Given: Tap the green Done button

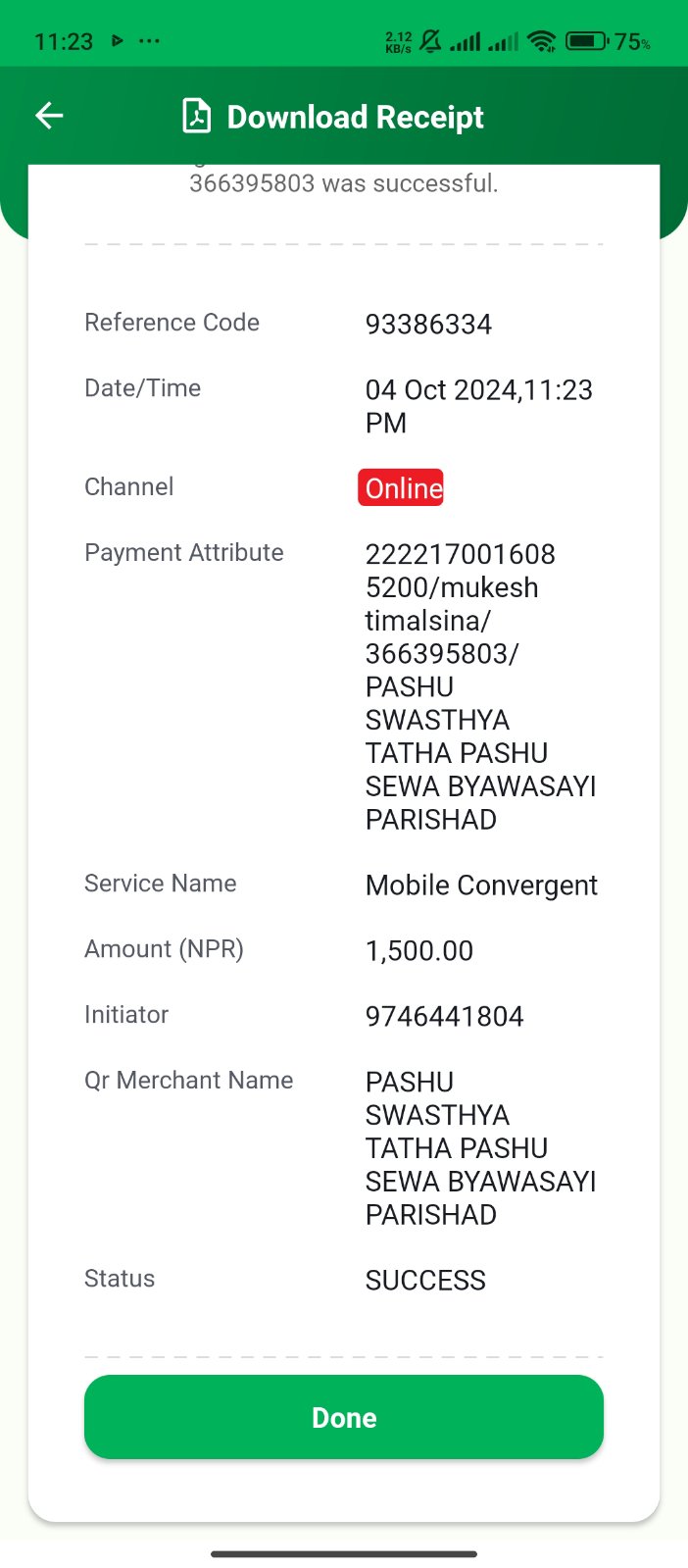Looking at the screenshot, I should (x=344, y=1417).
